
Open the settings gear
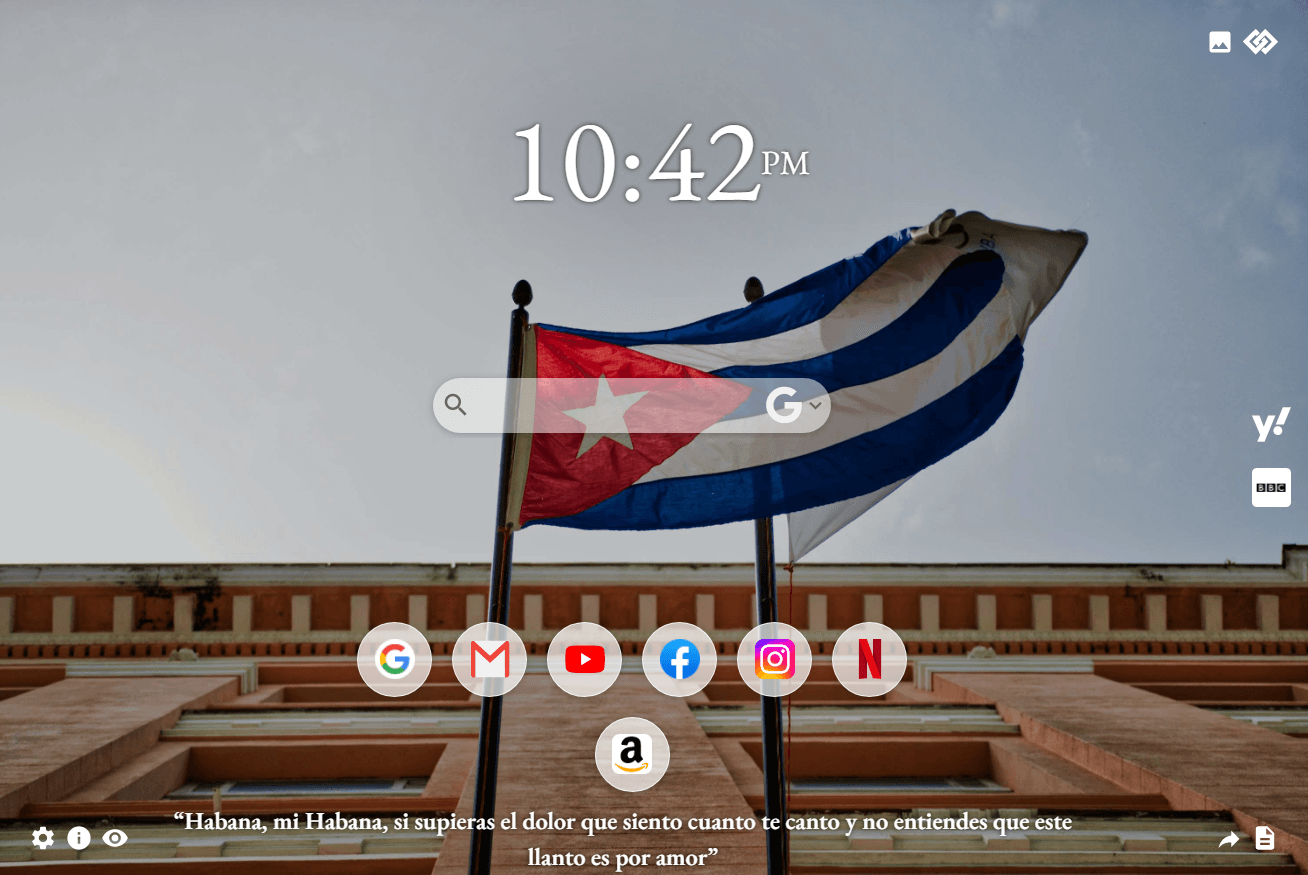pos(43,838)
